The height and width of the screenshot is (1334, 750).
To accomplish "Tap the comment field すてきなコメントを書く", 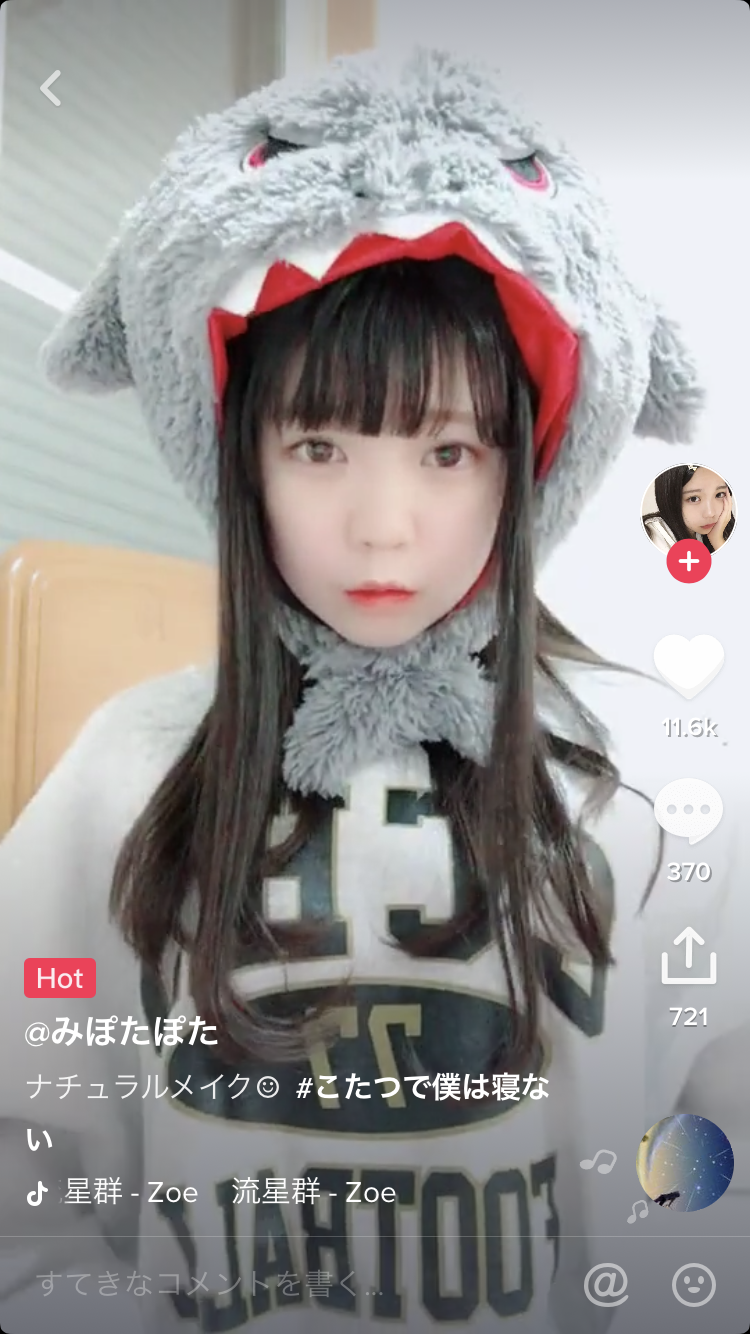I will tap(210, 1284).
